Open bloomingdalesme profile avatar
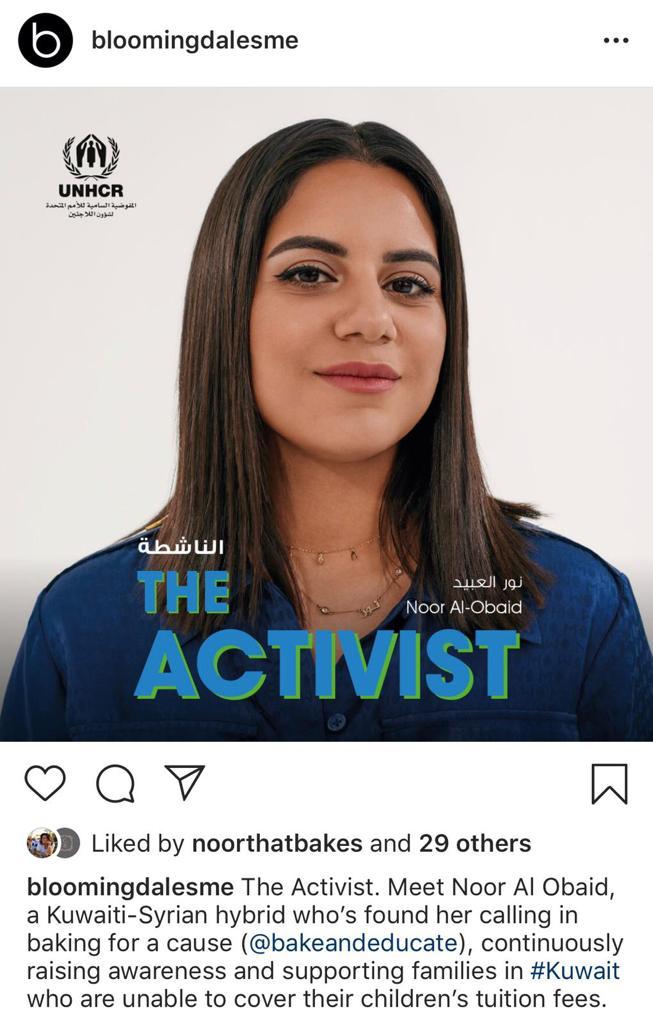 coord(45,41)
